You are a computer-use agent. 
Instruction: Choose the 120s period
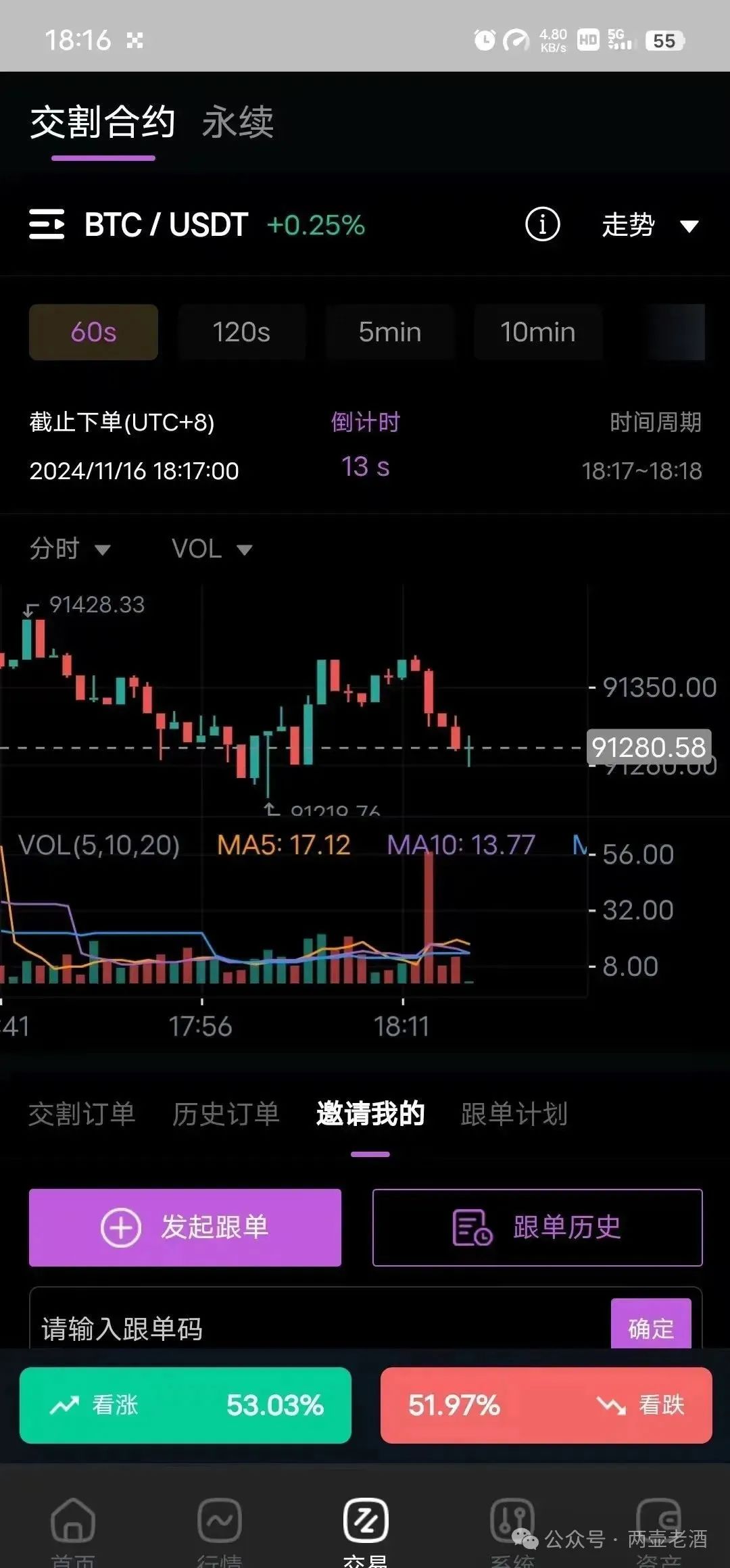click(241, 332)
